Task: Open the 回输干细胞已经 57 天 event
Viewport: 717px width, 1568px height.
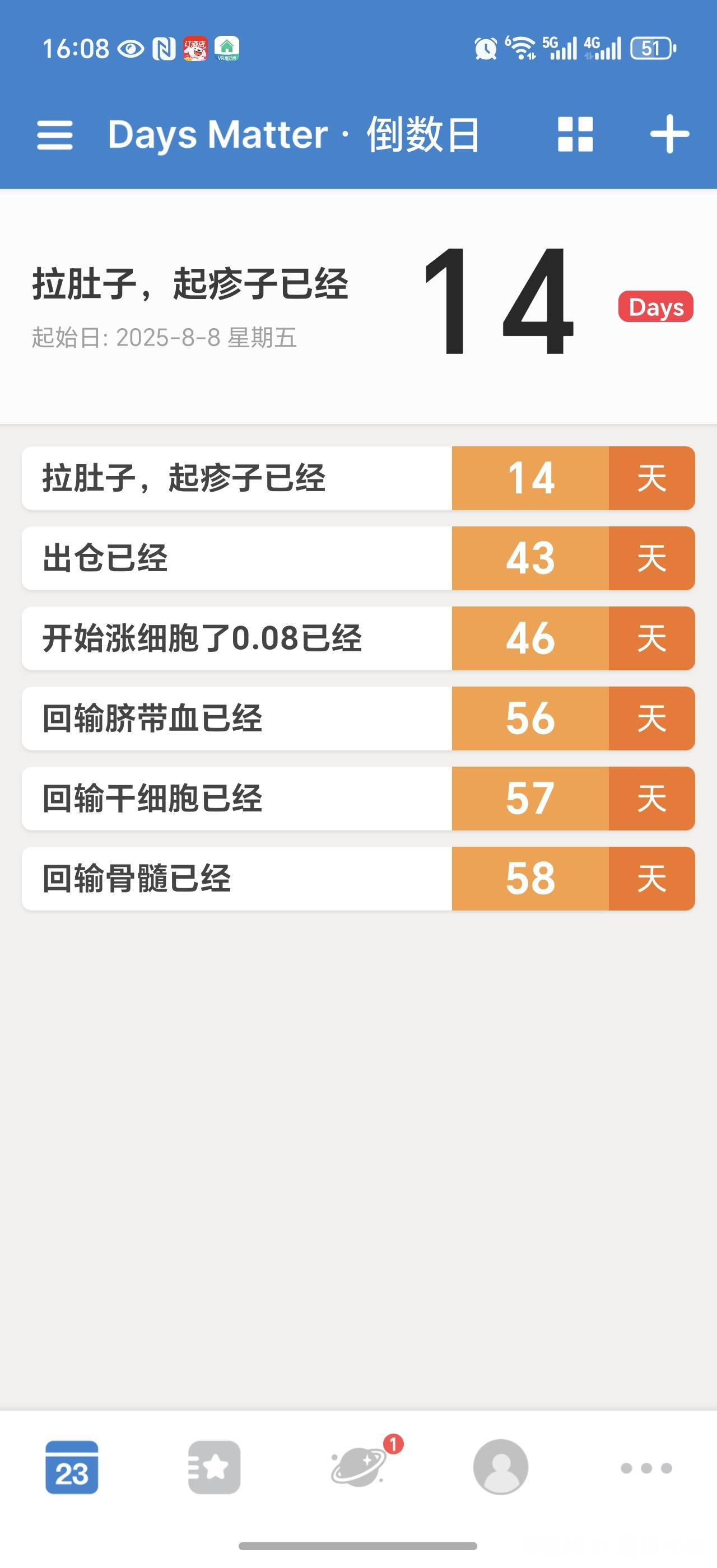Action: pos(358,798)
